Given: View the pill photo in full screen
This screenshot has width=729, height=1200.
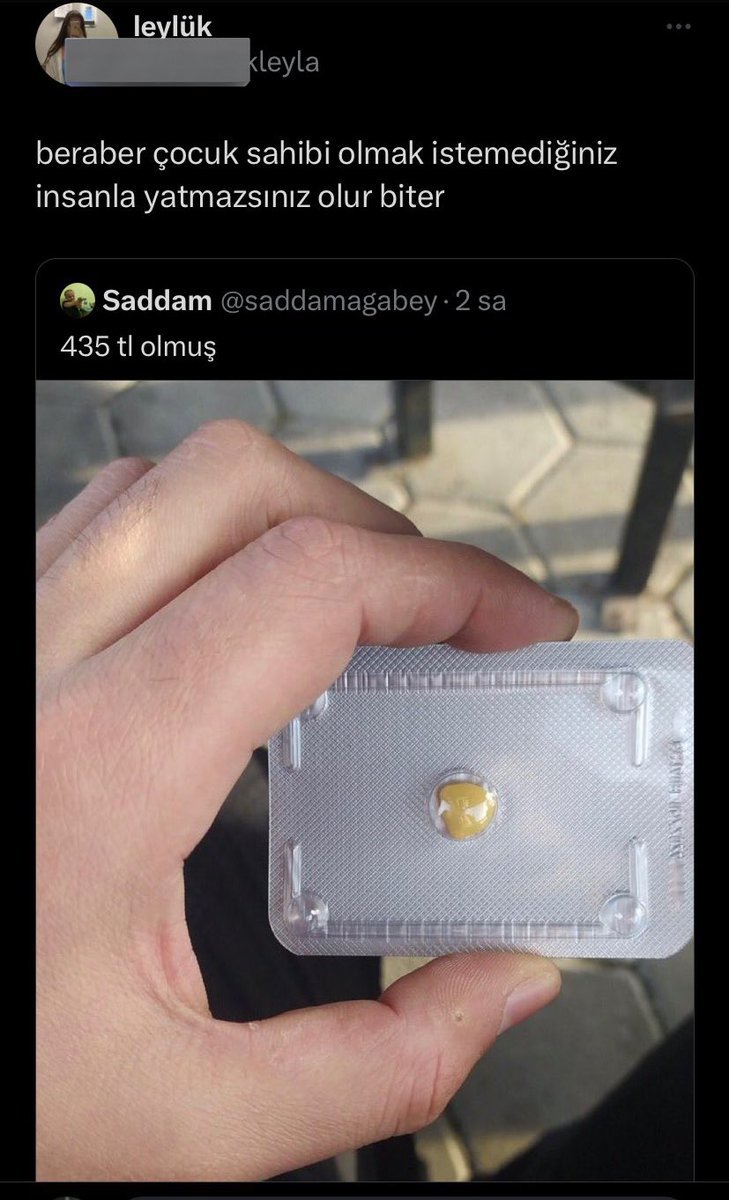Looking at the screenshot, I should [x=364, y=780].
